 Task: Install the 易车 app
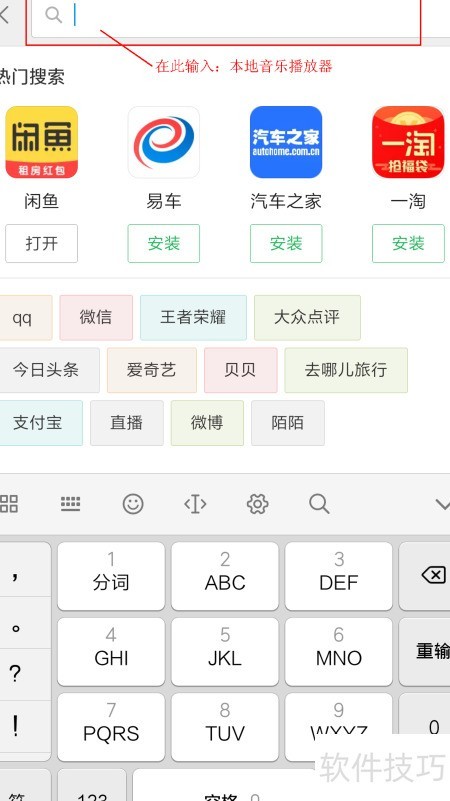(x=163, y=244)
